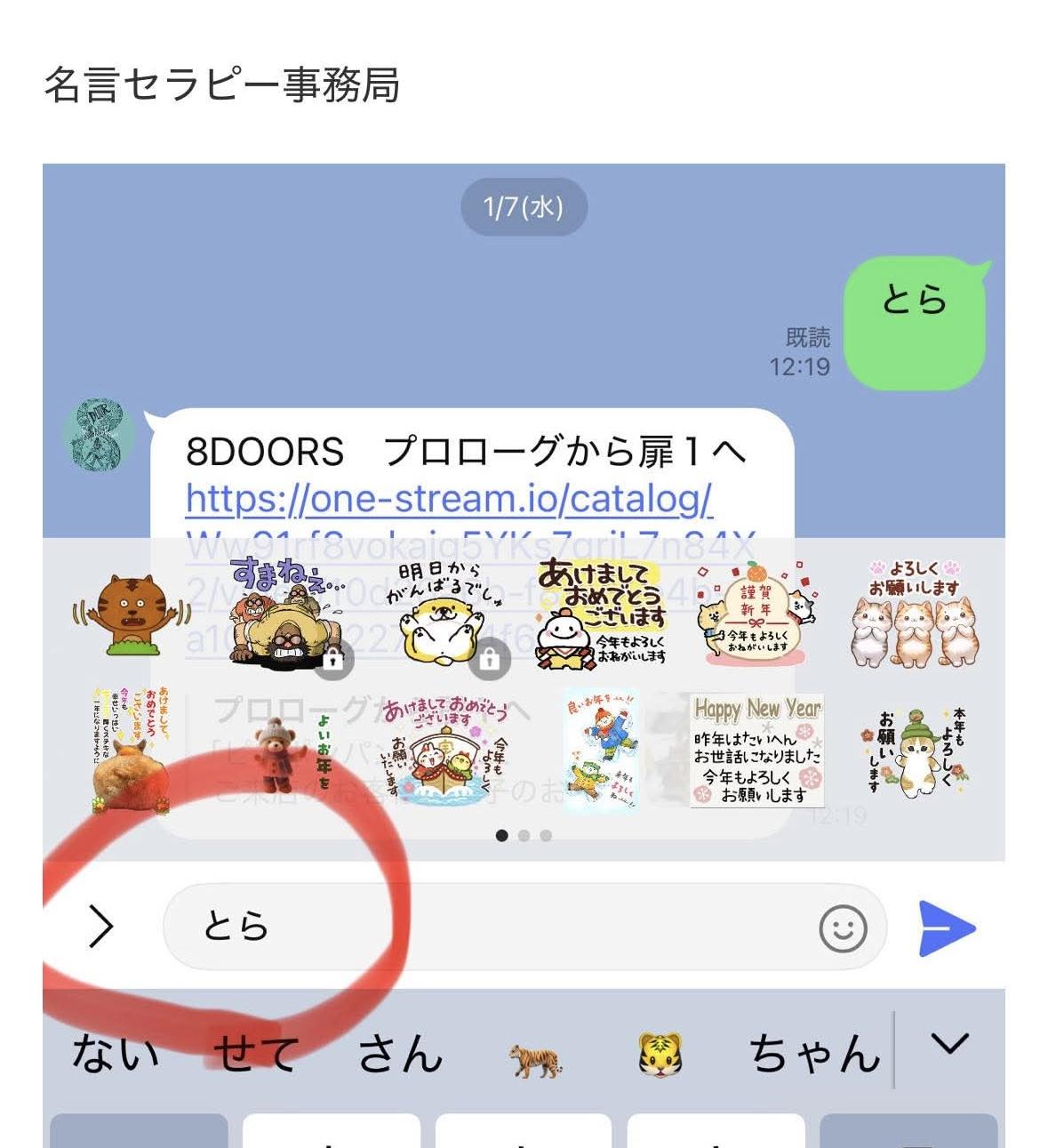
Task: Open the sender's profile avatar
Action: pos(99,436)
